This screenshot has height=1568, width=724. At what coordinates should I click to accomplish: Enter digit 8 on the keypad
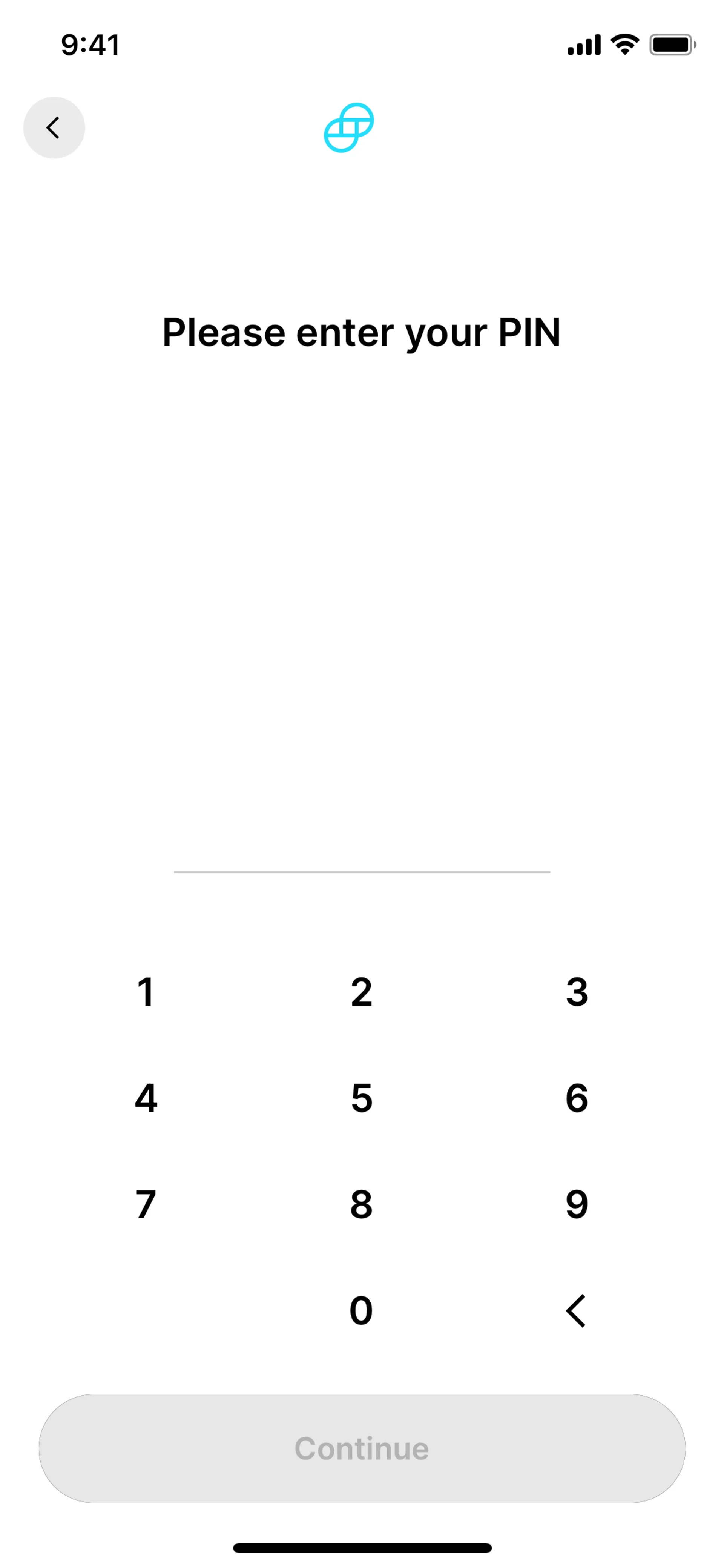[x=361, y=1204]
